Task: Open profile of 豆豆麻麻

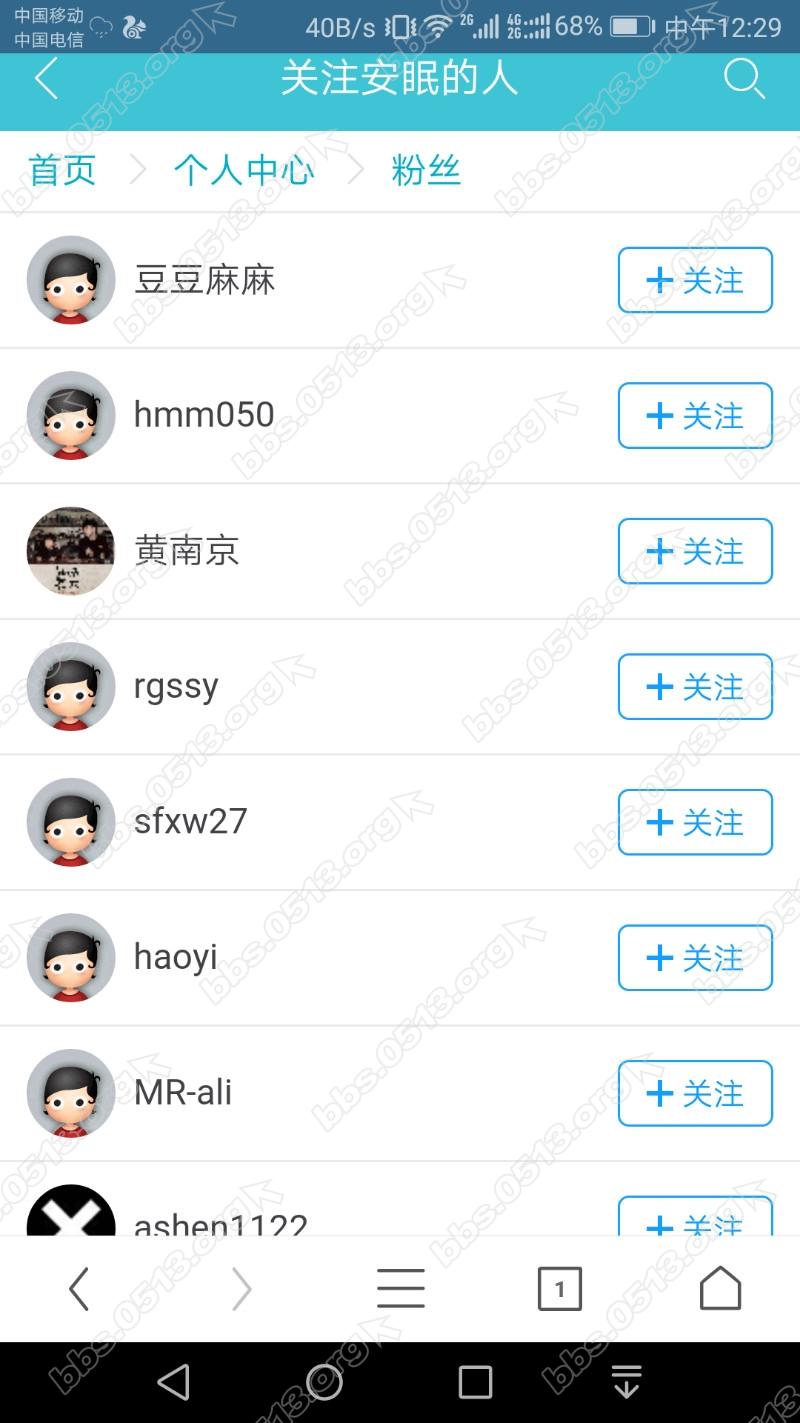Action: click(x=204, y=280)
